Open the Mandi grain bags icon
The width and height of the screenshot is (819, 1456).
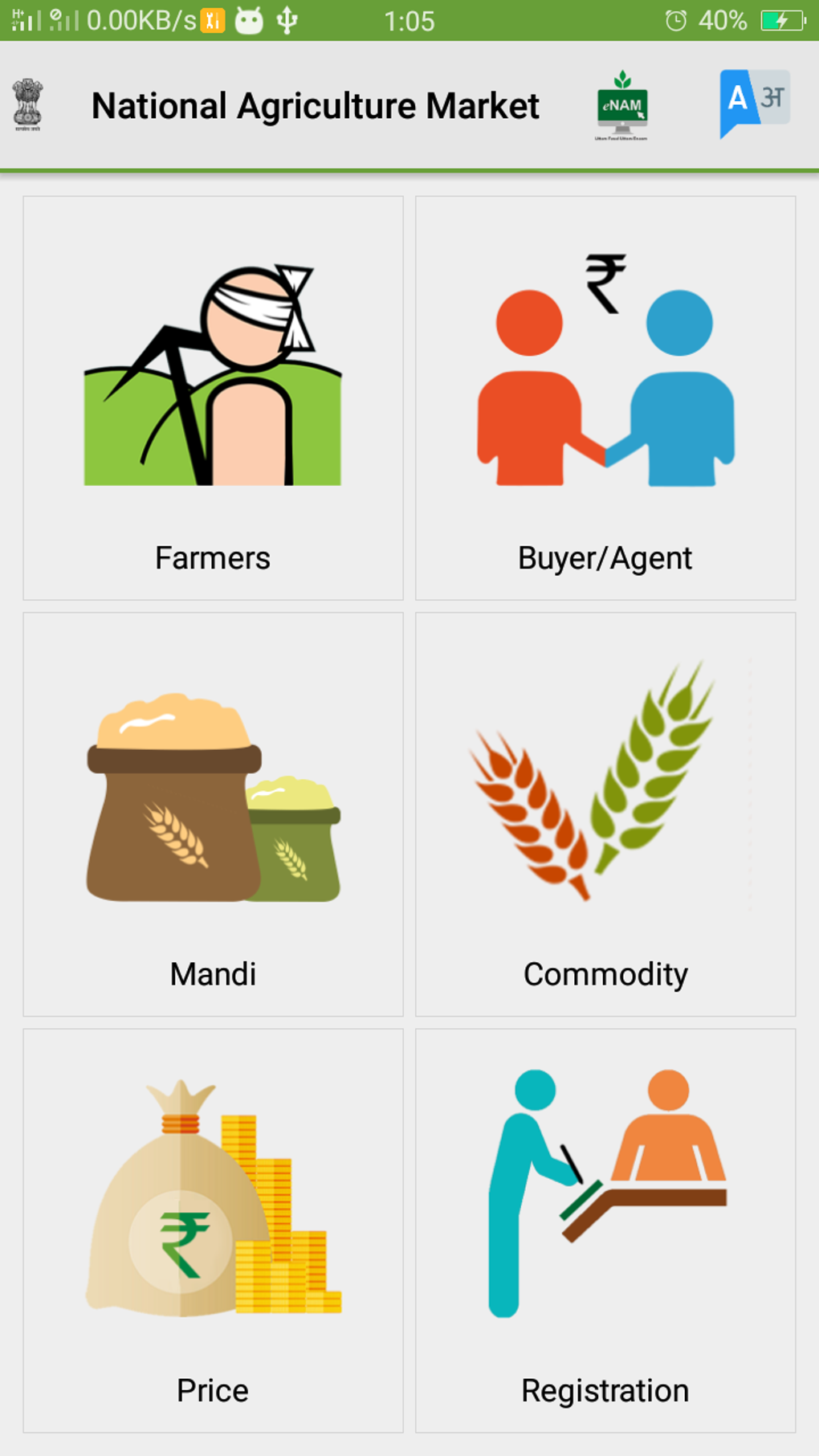coord(211,795)
